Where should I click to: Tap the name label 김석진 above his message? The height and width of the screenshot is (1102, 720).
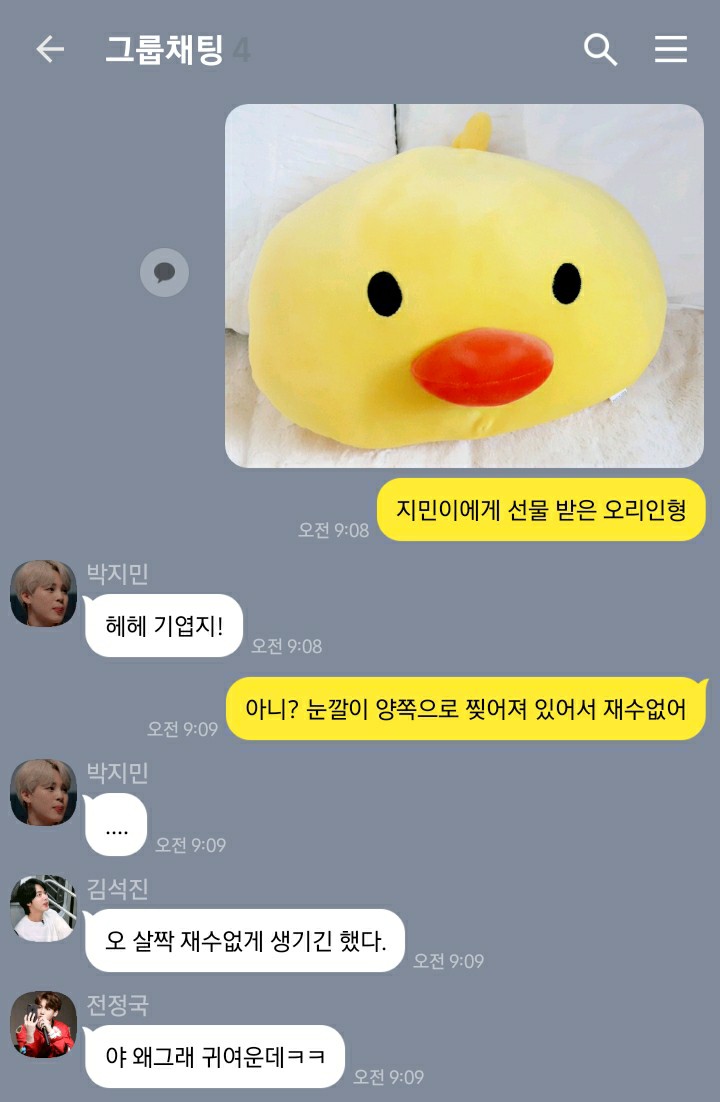click(x=117, y=892)
